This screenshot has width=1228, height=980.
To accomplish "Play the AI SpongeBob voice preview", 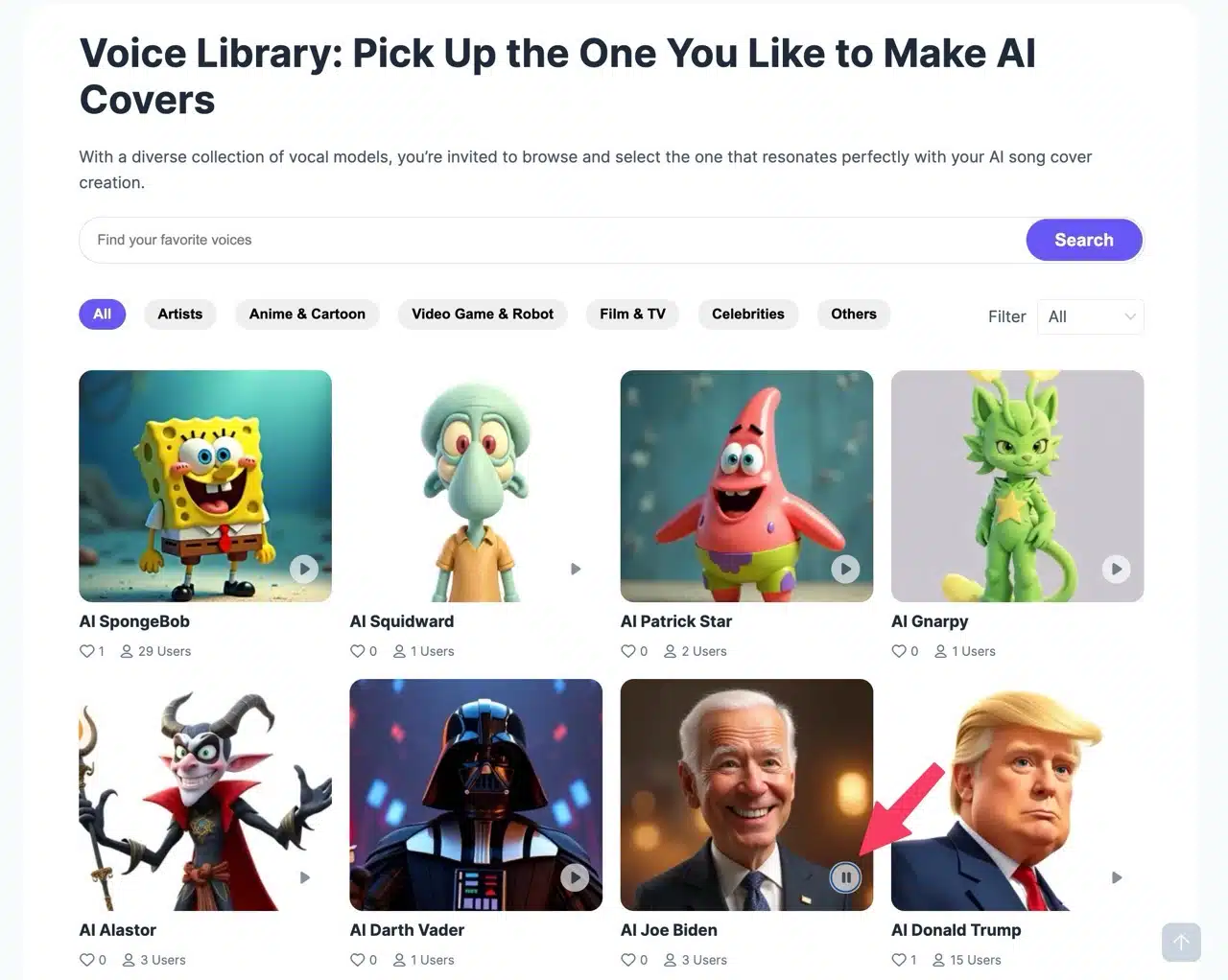I will [x=304, y=569].
